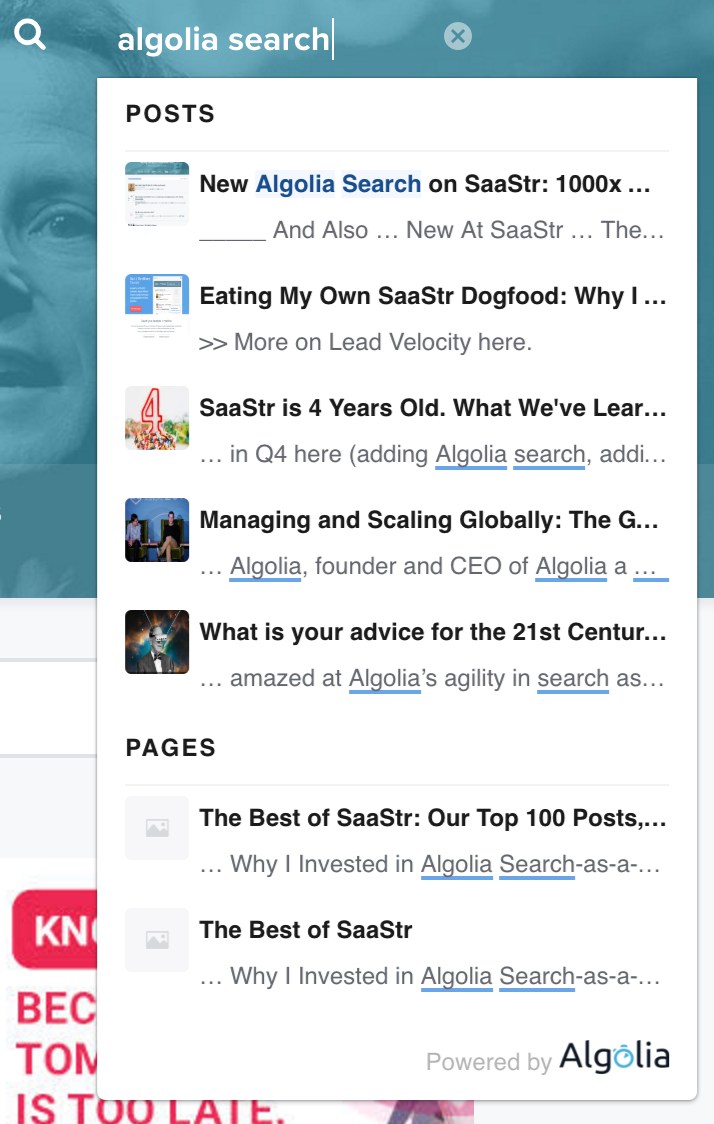The image size is (714, 1124).
Task: Open the SaaStr is 4 Years Old post
Action: [x=432, y=409]
